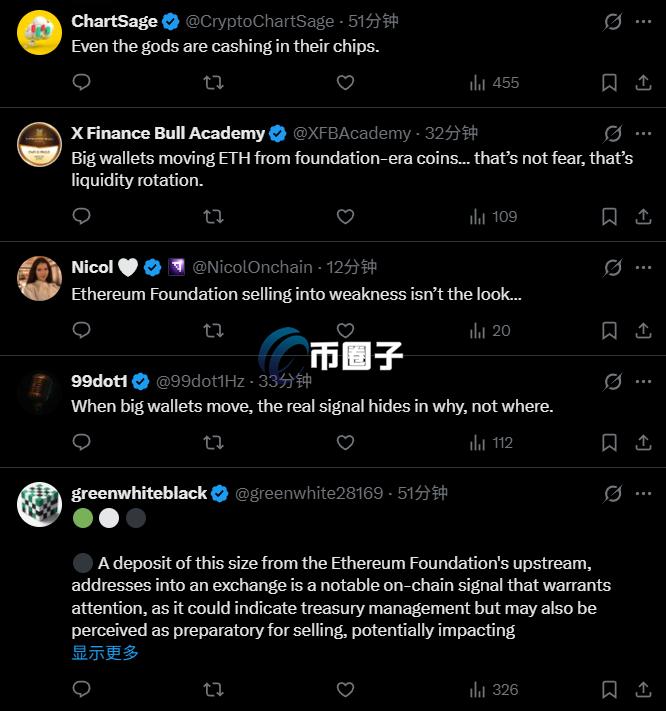Reply to Nicol's tweet
The image size is (666, 711).
82,330
